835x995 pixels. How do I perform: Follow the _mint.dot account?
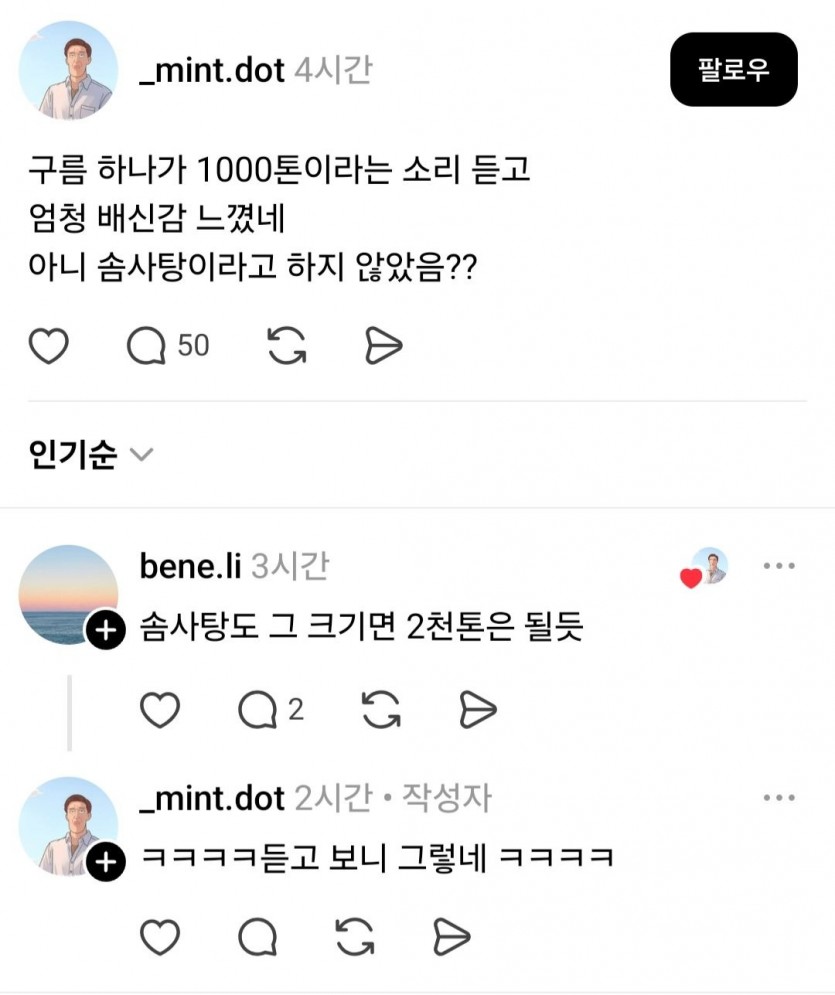(733, 70)
